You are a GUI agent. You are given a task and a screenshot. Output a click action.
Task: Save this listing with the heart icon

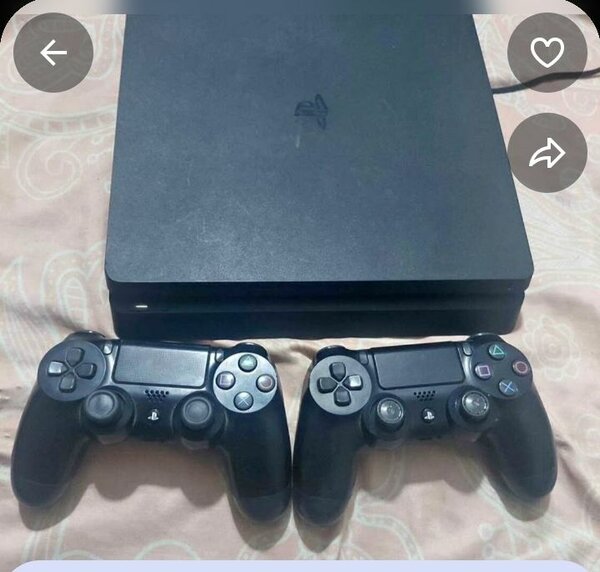tap(546, 53)
